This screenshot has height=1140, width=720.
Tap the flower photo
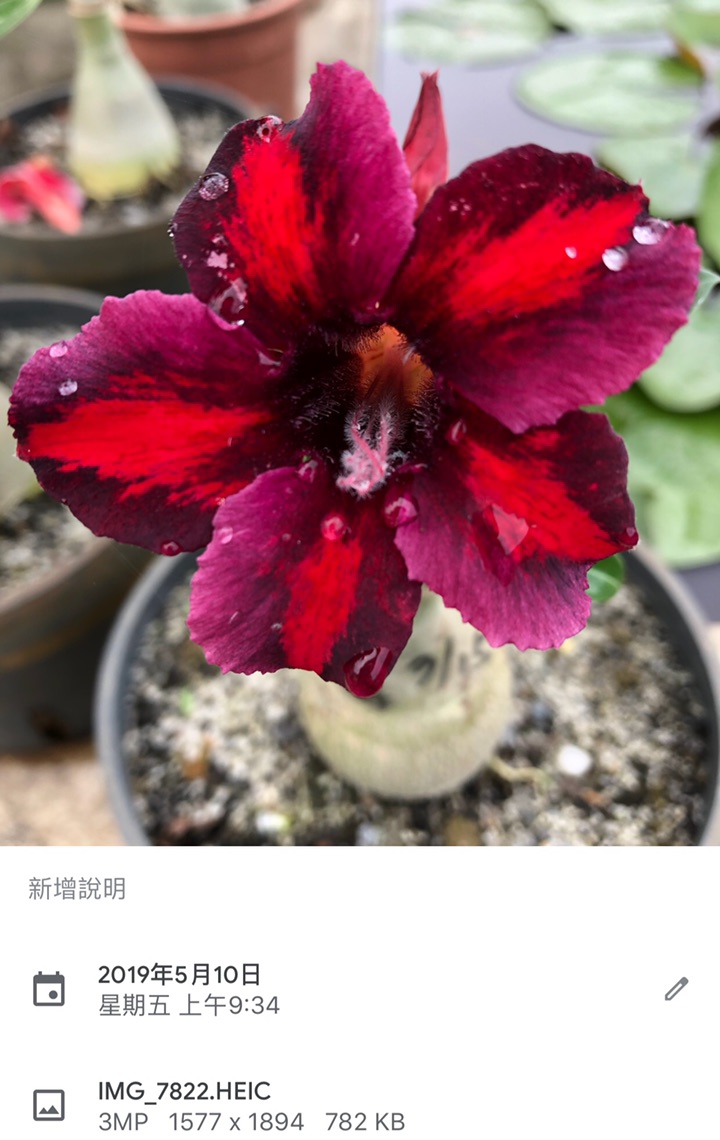point(360,400)
